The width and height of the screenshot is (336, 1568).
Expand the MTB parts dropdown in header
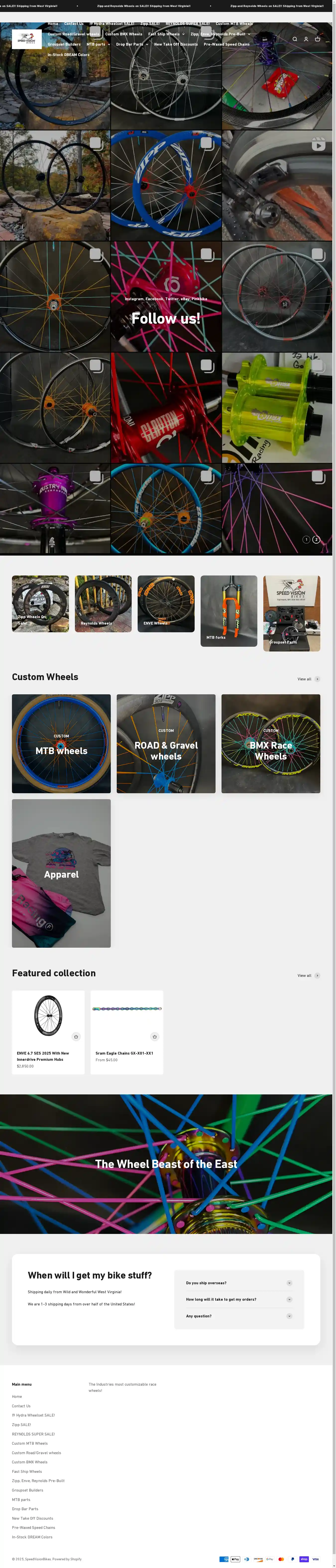[x=98, y=44]
